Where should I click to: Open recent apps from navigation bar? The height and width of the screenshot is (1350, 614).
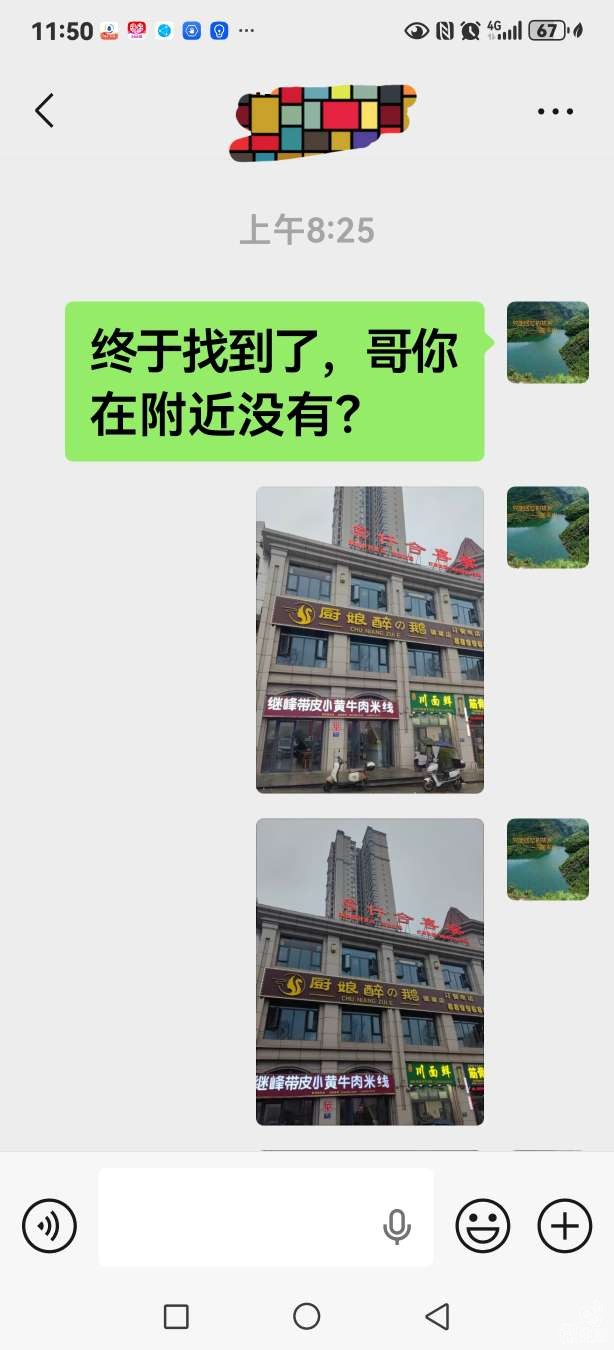tap(176, 1316)
